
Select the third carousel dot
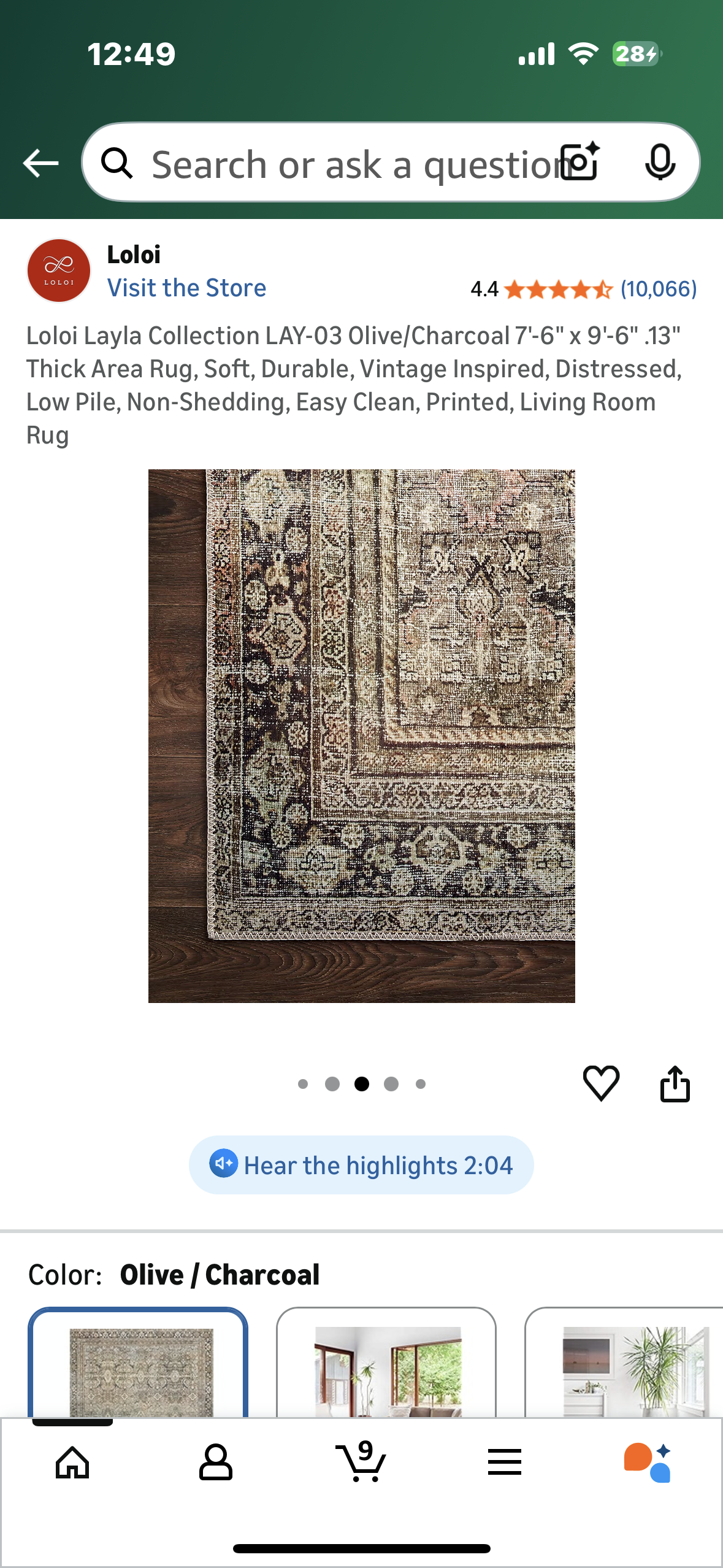[362, 1083]
